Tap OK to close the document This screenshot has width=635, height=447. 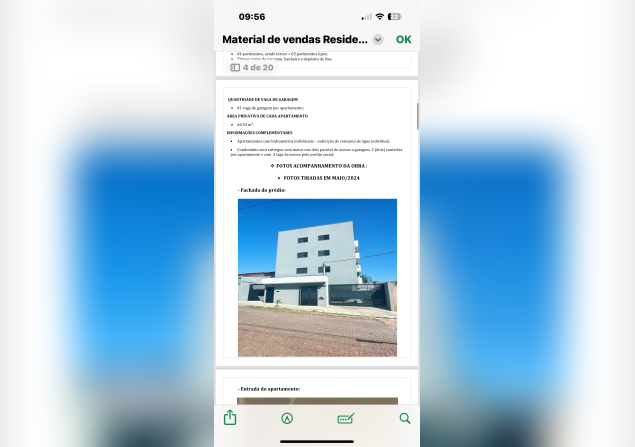(x=403, y=40)
